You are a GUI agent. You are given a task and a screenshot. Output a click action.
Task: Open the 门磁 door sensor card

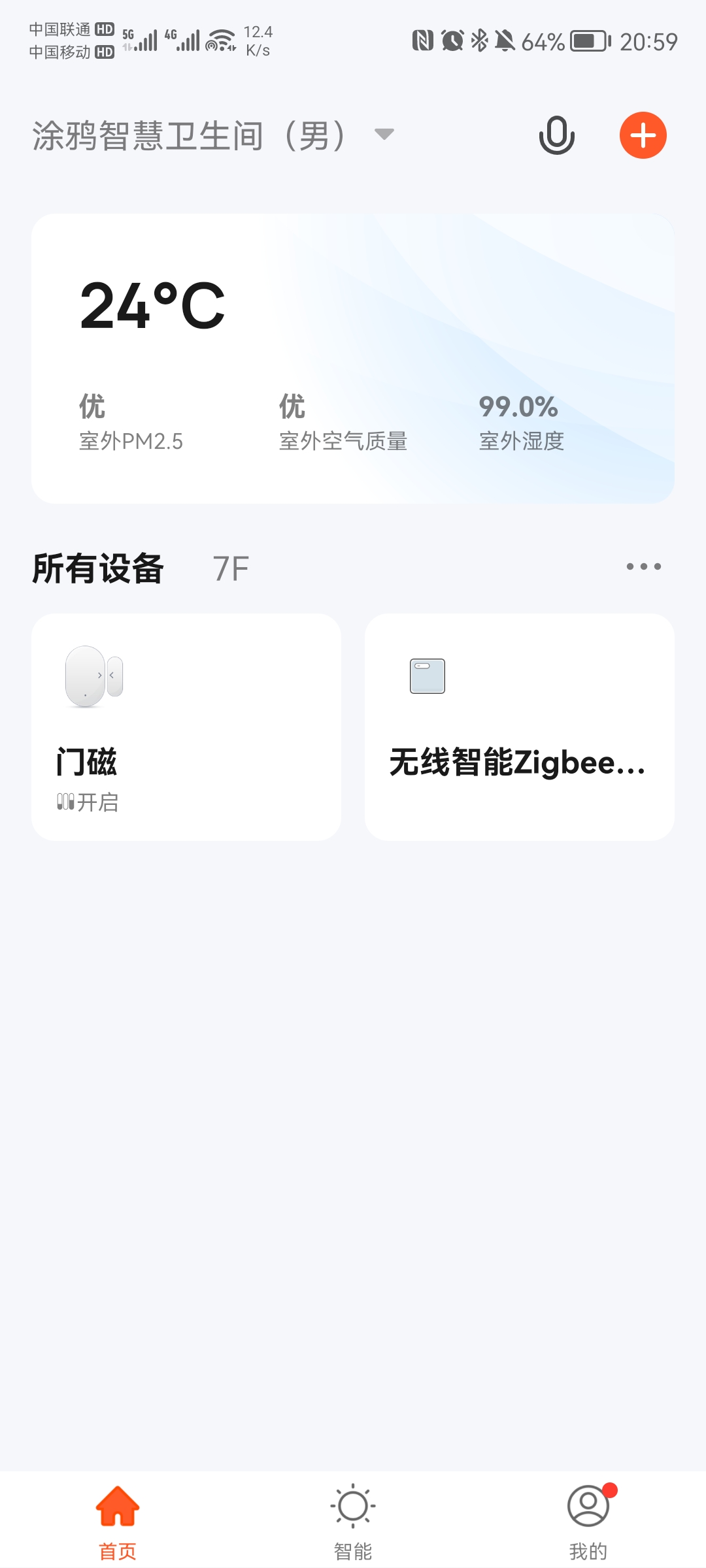pos(186,727)
